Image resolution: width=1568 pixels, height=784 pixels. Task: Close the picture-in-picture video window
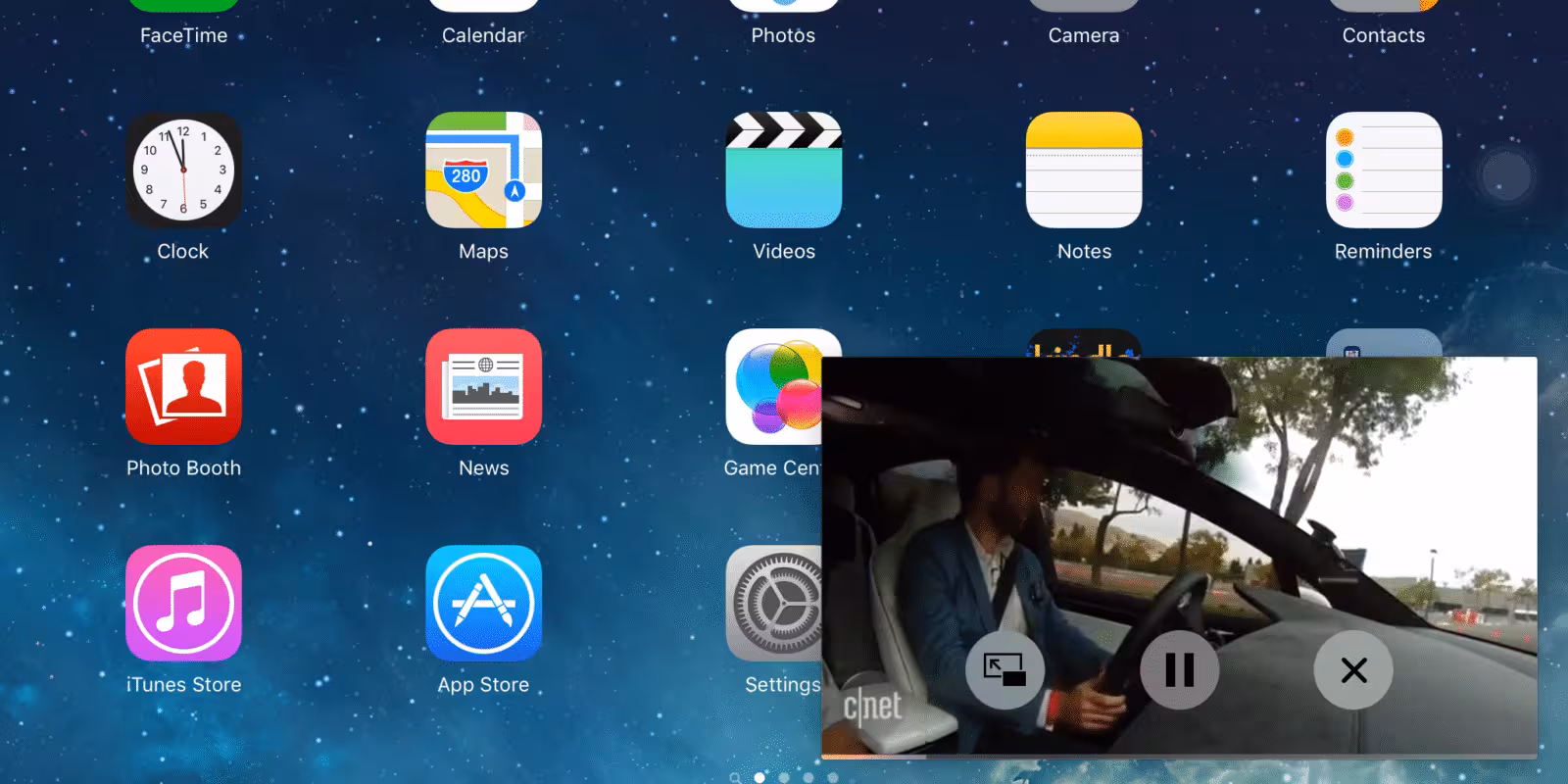(1353, 670)
